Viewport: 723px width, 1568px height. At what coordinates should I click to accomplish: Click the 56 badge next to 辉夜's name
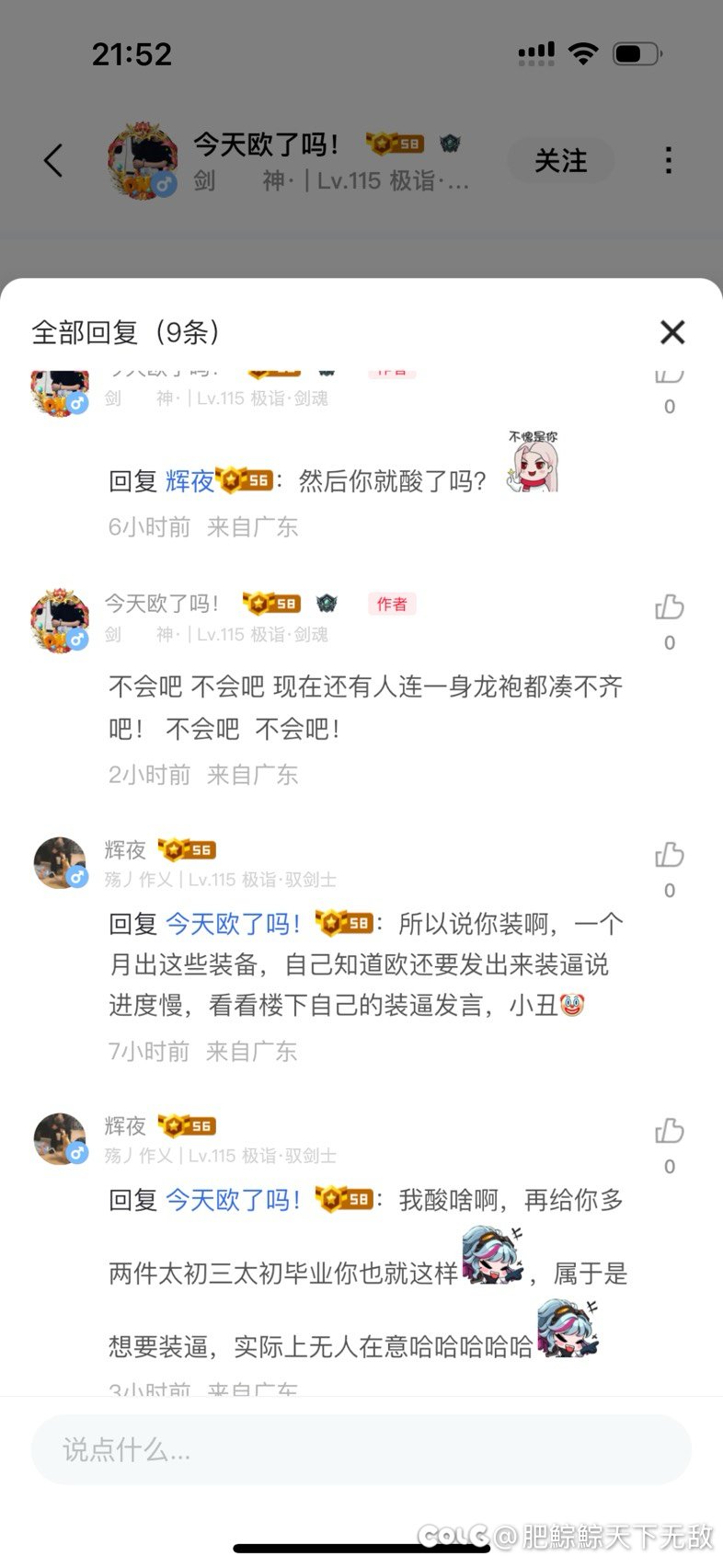point(186,849)
